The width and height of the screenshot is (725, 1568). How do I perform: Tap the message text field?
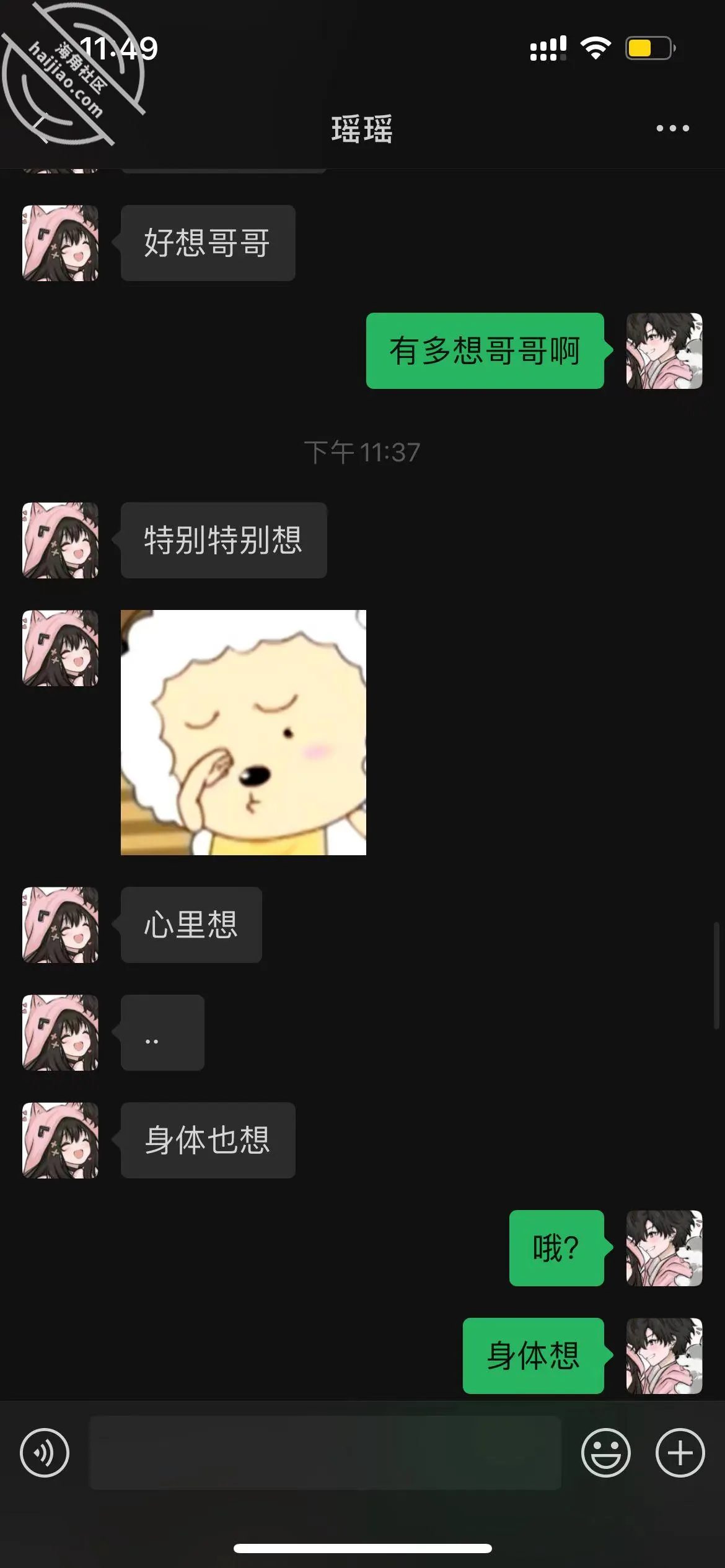[x=325, y=1453]
